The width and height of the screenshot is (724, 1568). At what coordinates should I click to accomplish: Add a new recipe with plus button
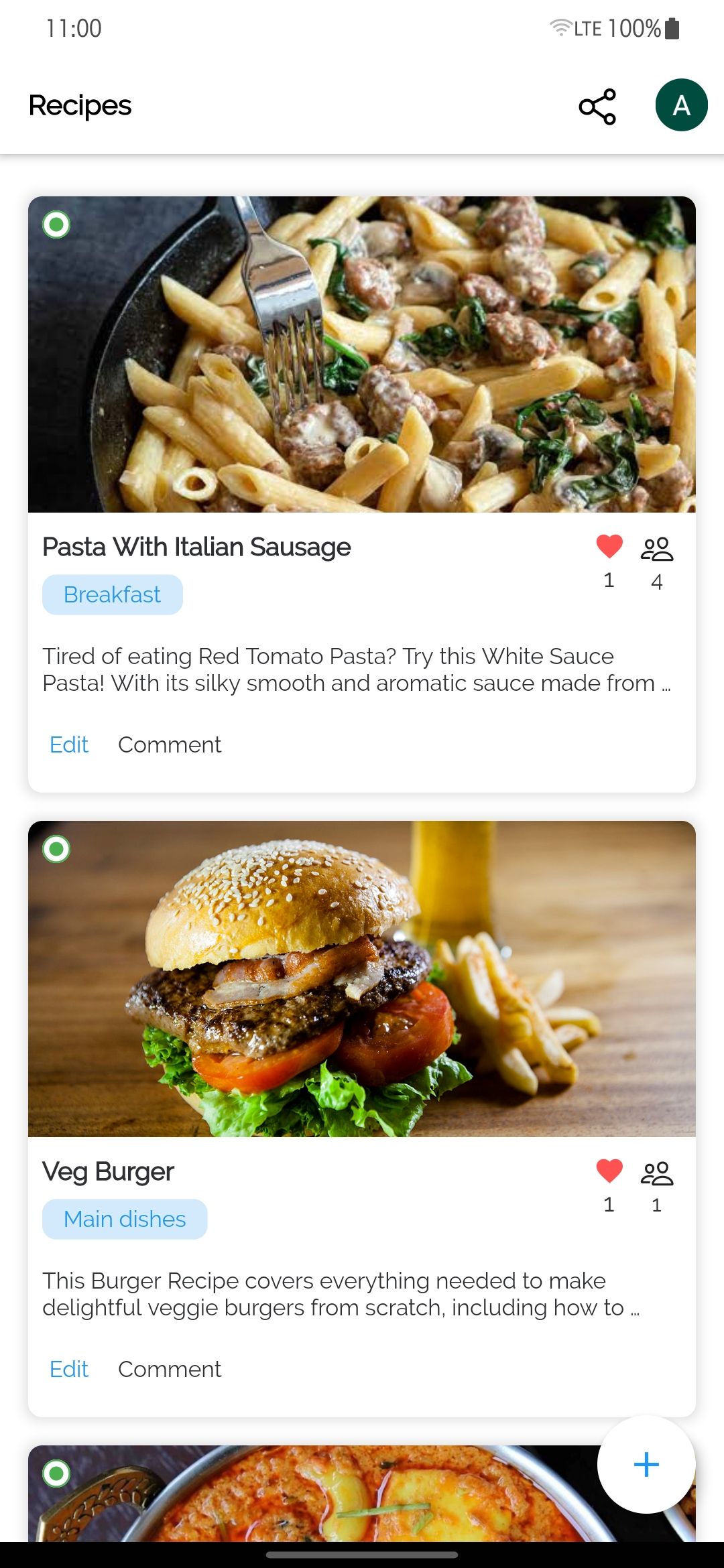[x=646, y=1464]
